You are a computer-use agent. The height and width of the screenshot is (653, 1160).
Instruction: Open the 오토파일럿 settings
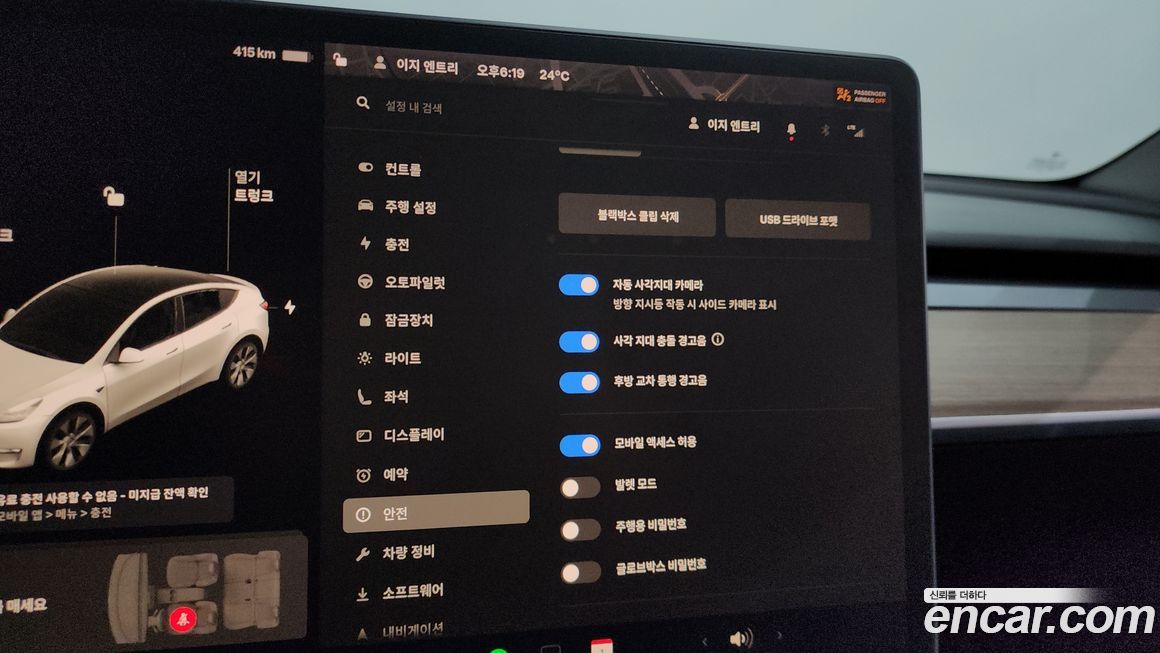[414, 283]
